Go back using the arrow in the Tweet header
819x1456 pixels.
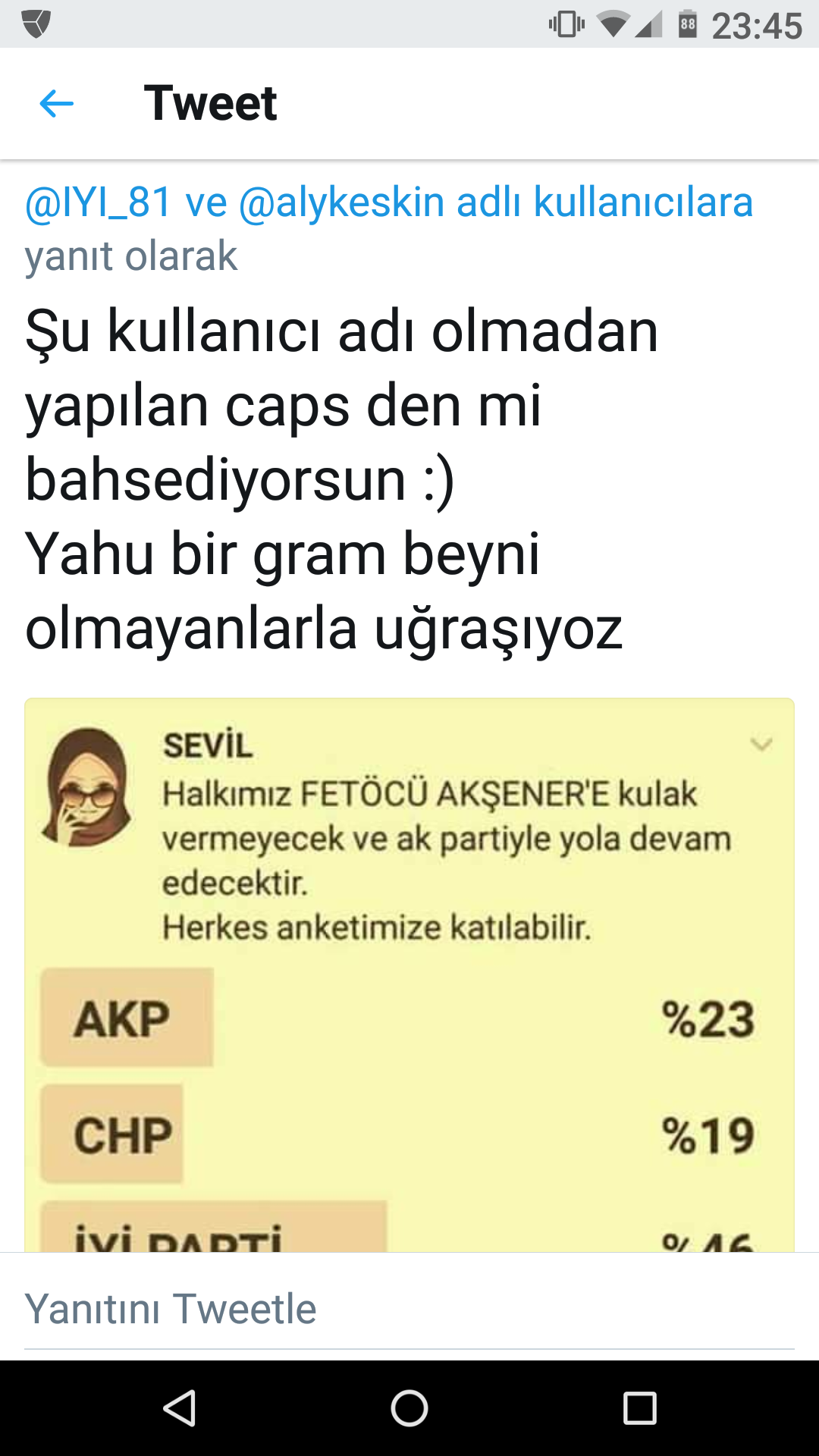56,104
